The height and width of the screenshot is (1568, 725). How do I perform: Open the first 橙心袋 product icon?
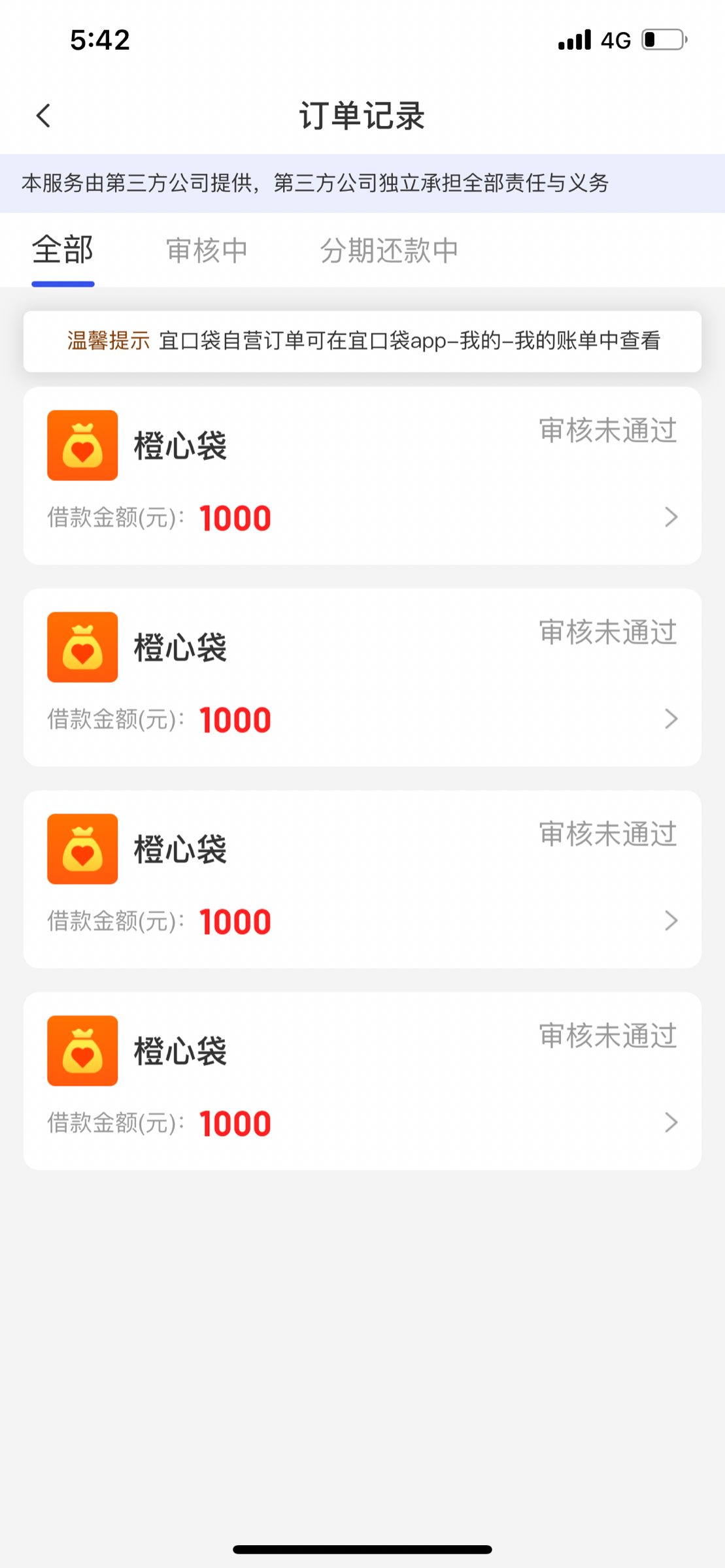click(x=81, y=448)
